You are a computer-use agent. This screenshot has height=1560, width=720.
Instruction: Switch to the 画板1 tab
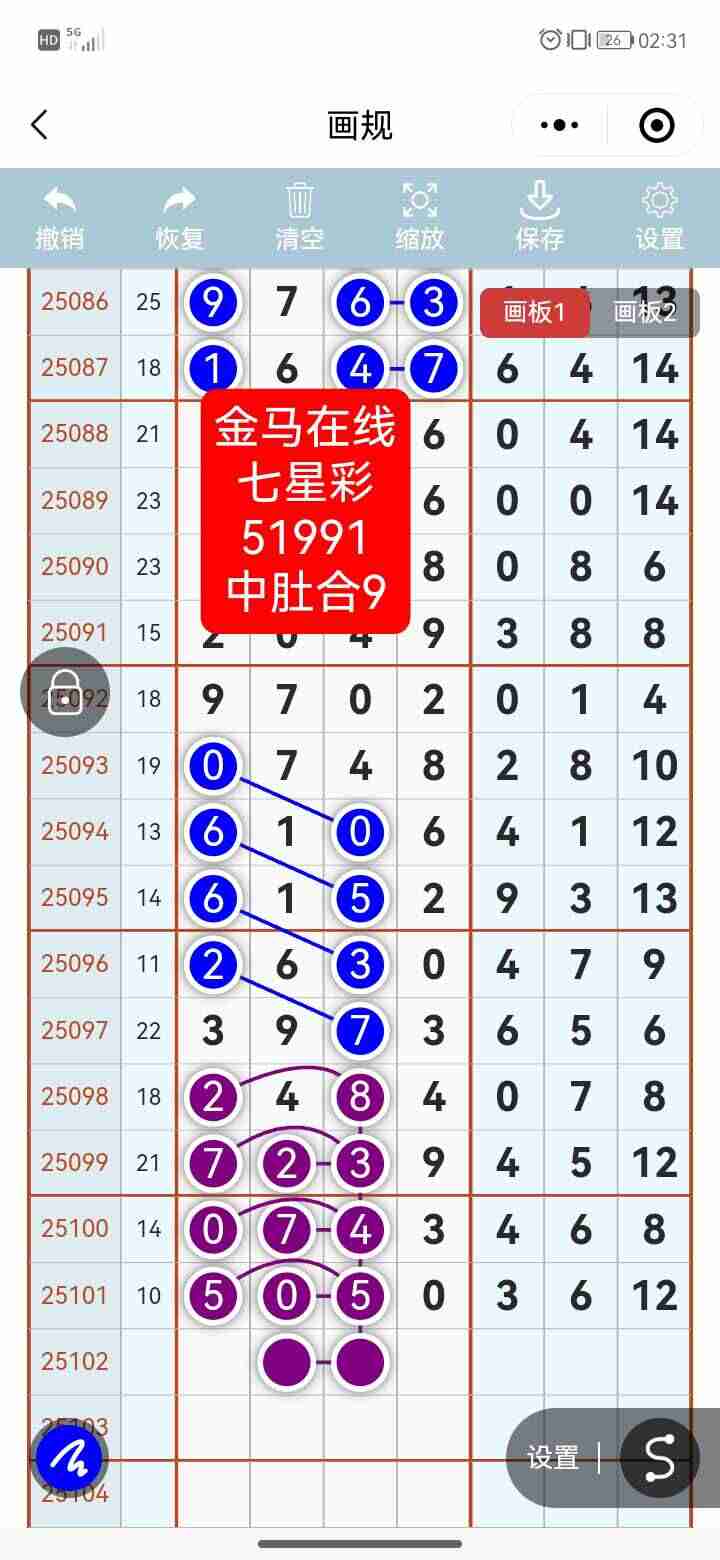pyautogui.click(x=535, y=312)
